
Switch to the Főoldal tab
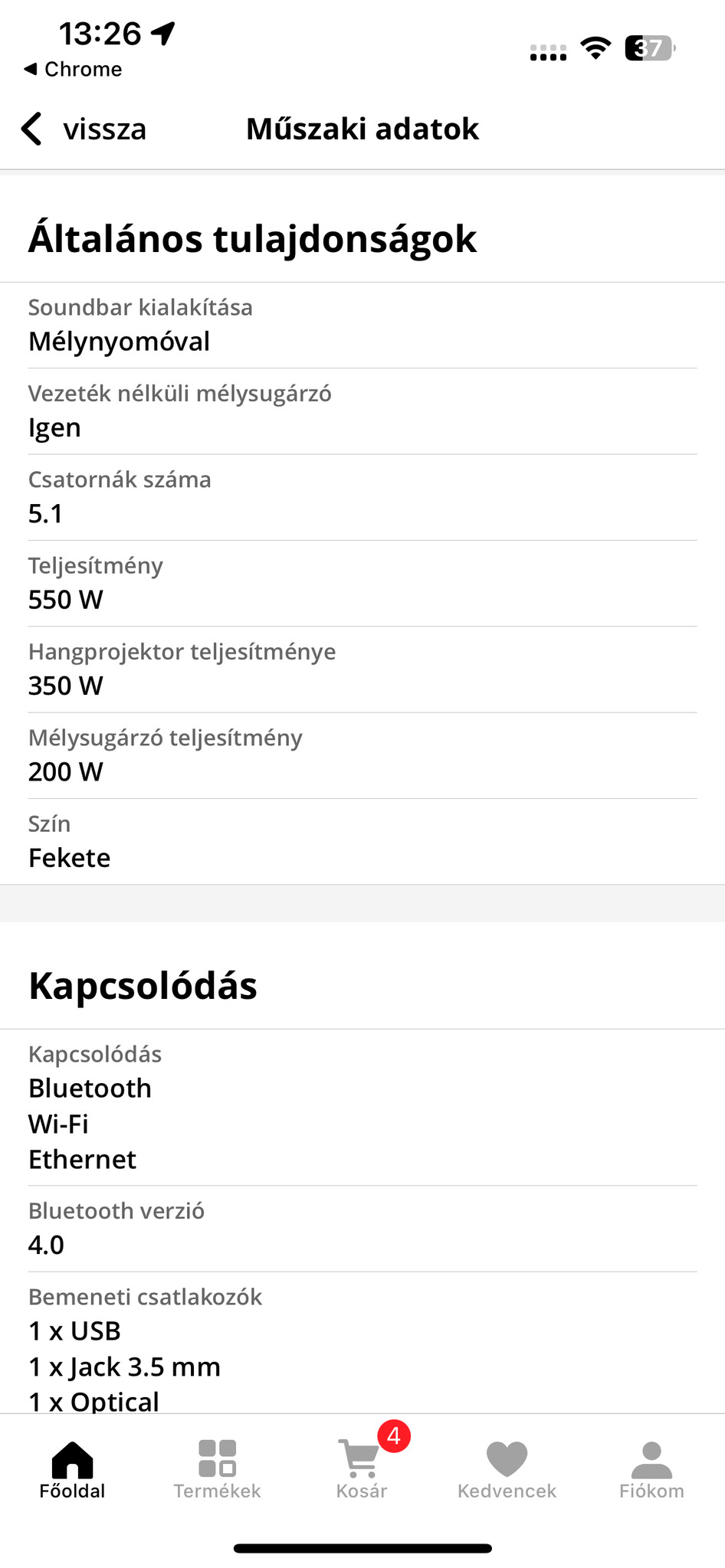click(72, 1469)
